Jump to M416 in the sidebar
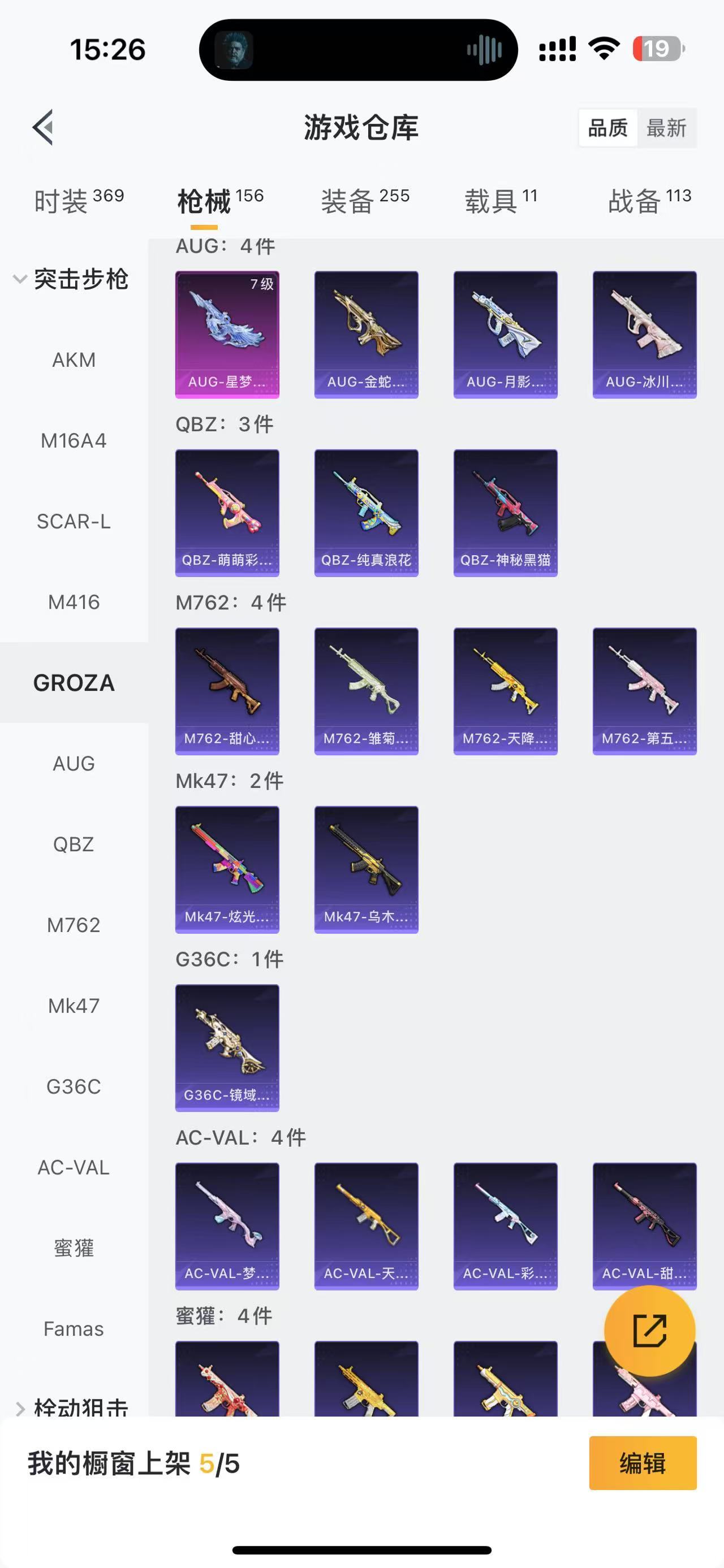Viewport: 724px width, 1568px height. (x=74, y=602)
